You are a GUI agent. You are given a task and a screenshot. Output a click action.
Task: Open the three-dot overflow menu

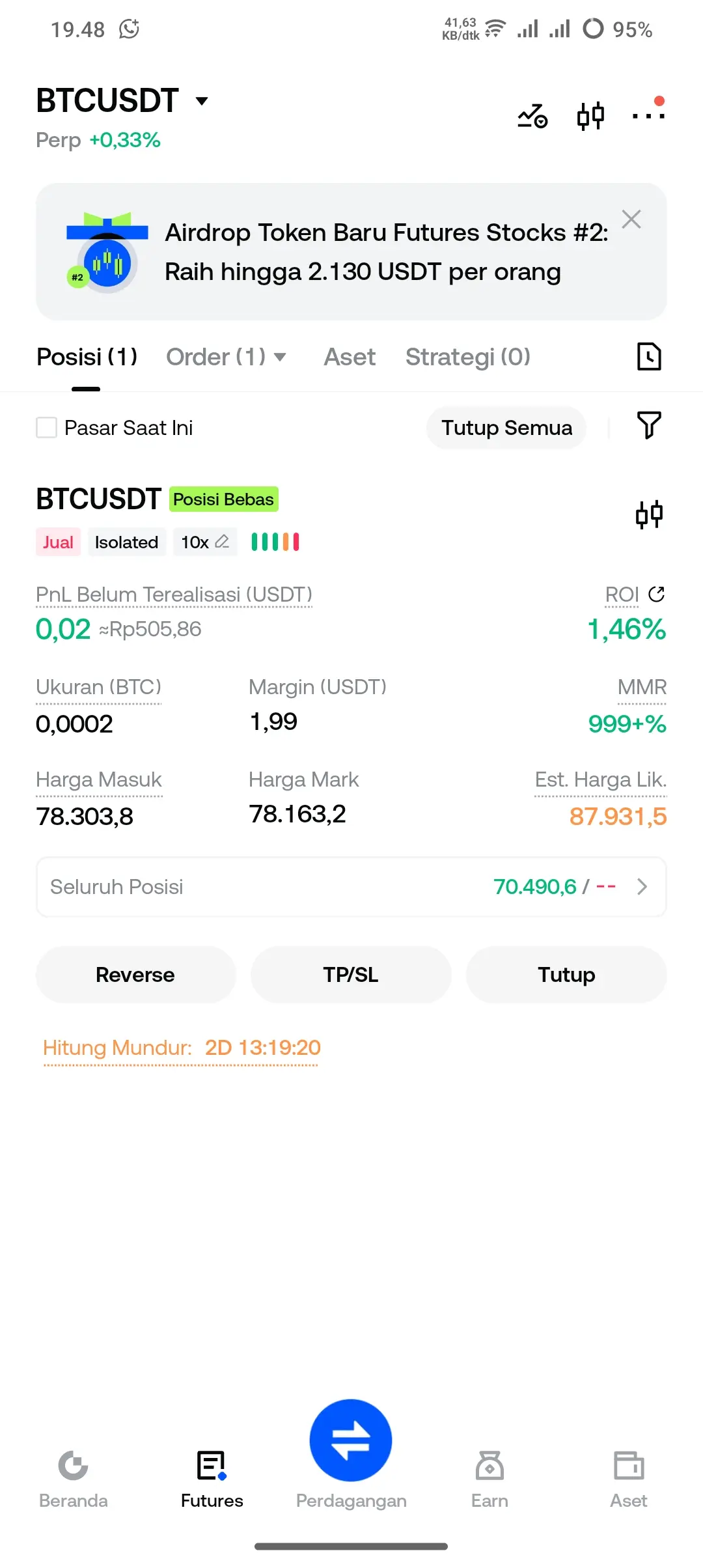click(649, 116)
